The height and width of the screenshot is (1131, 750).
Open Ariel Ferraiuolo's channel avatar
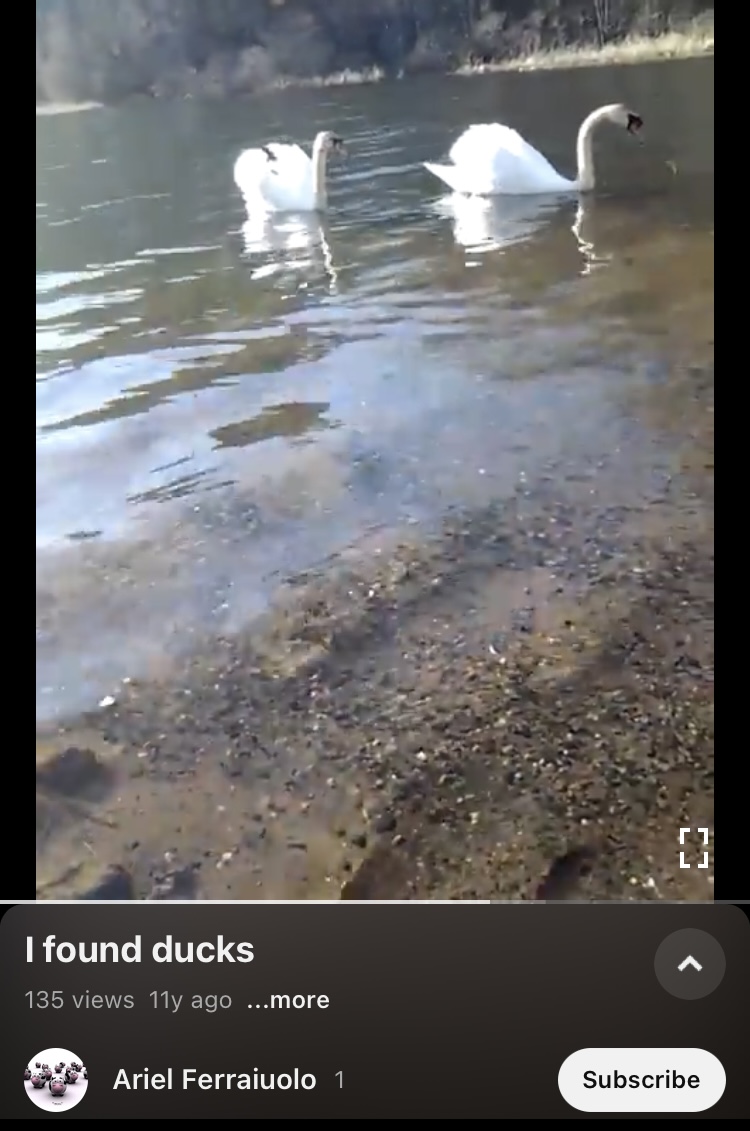(56, 1080)
